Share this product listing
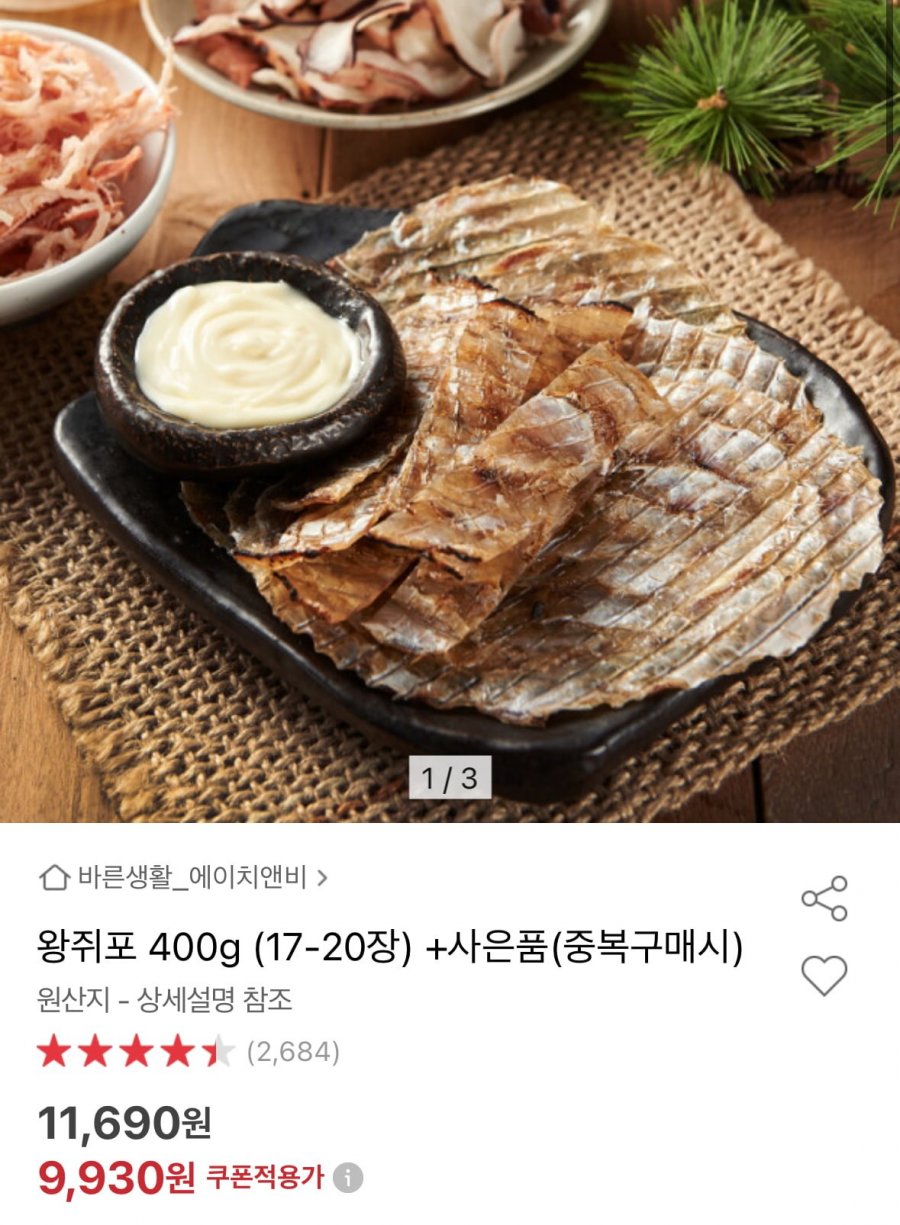The image size is (900, 1225). pos(824,898)
